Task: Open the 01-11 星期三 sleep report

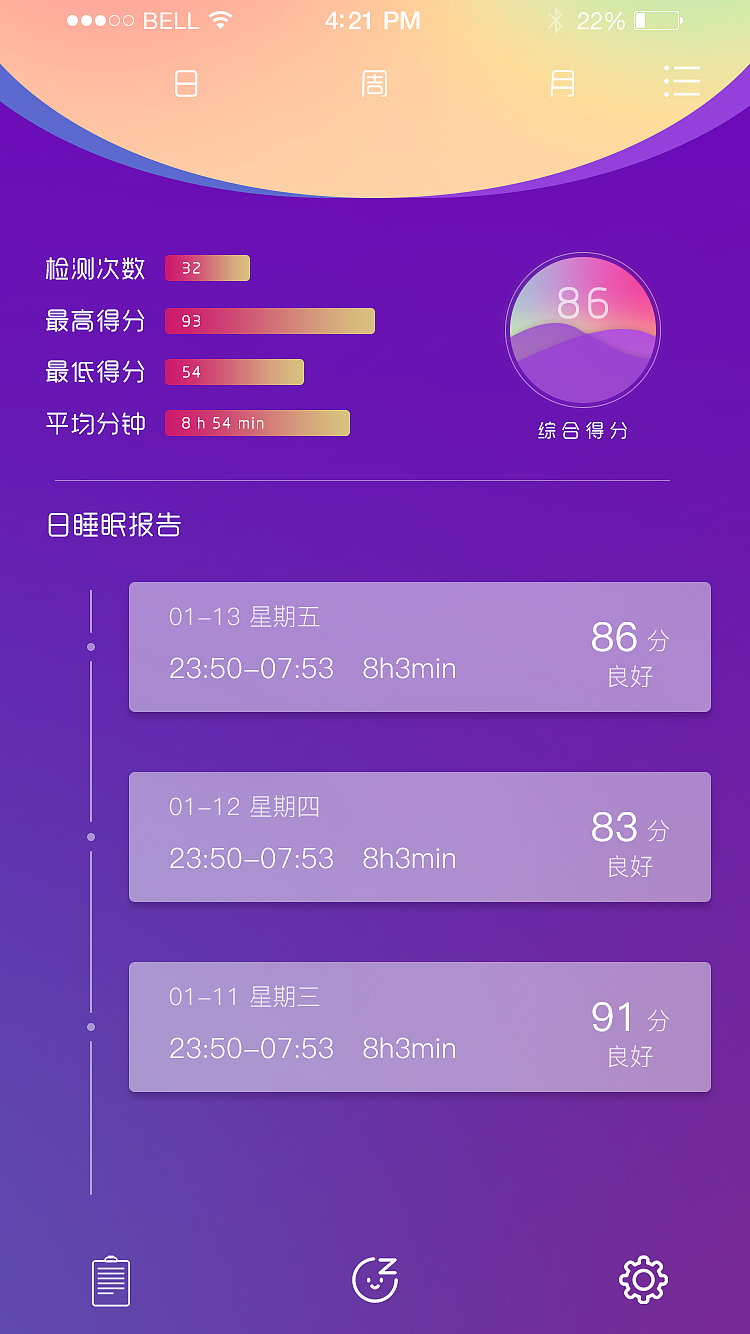Action: pos(420,1027)
